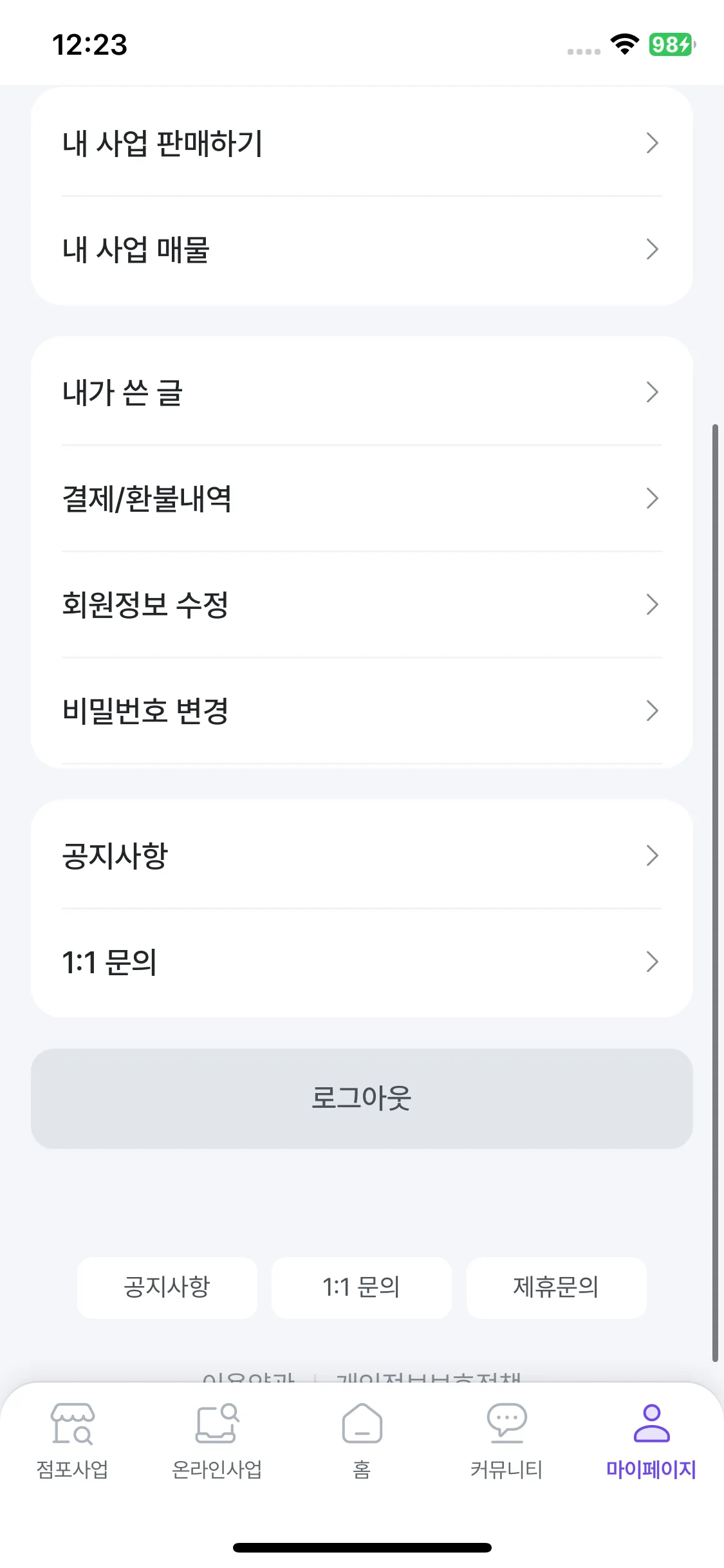Viewport: 724px width, 1568px height.
Task: Open 회원정보 수정
Action: [x=361, y=604]
